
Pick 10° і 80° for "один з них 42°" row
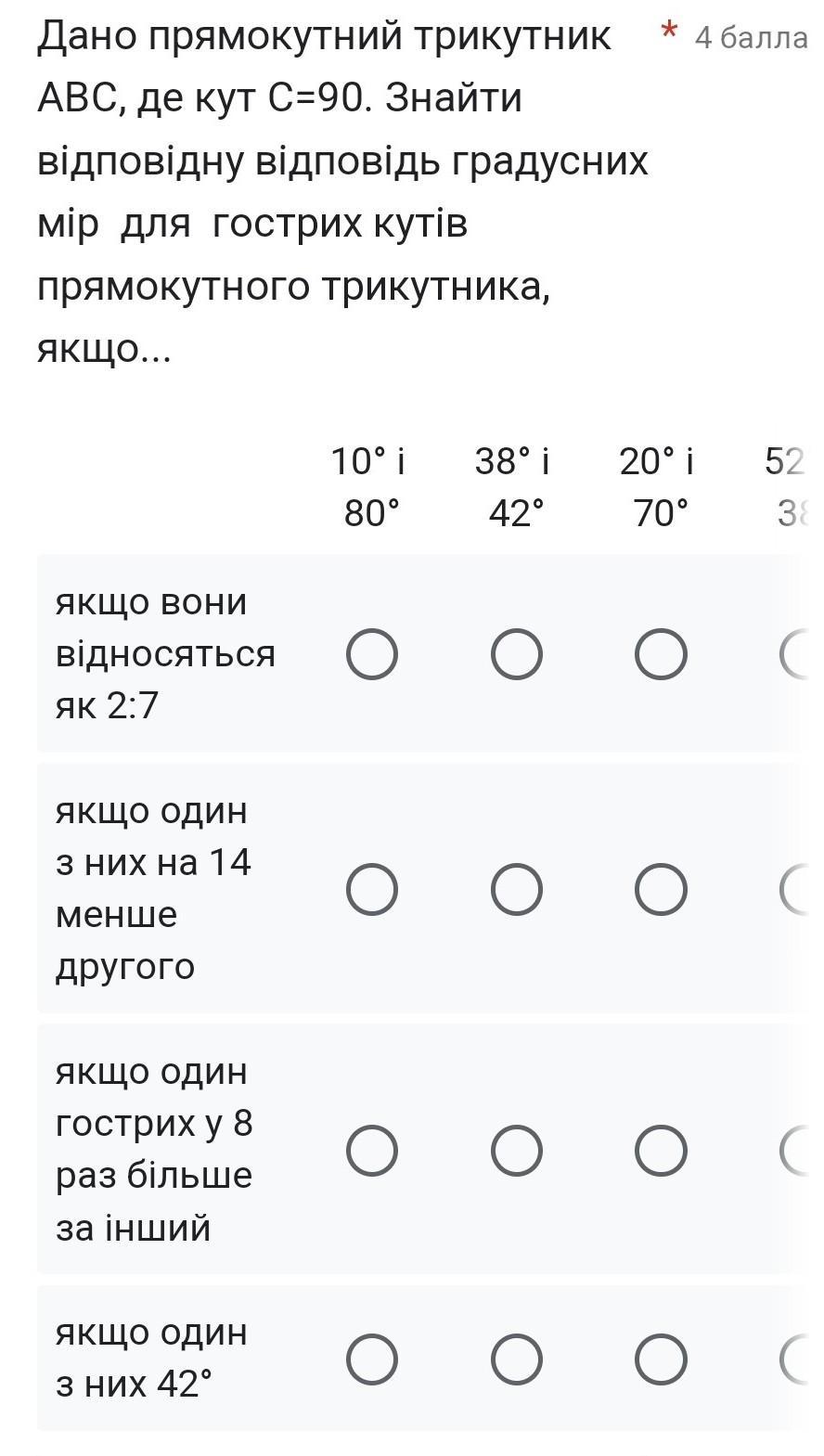pos(372,1359)
